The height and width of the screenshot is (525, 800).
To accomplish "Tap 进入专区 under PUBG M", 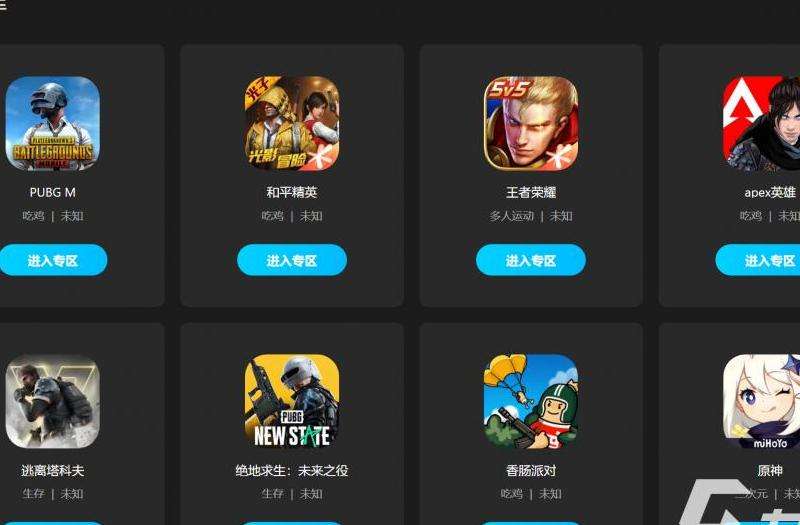I will point(53,260).
